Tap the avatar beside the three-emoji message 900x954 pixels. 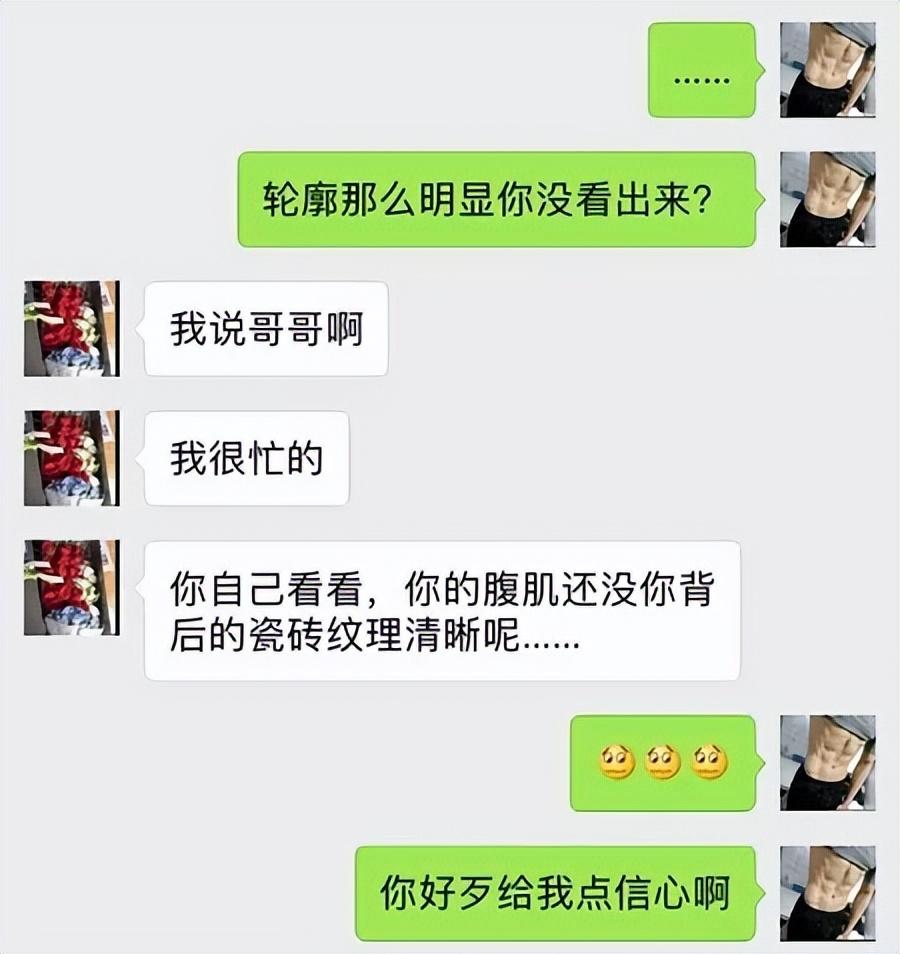pyautogui.click(x=827, y=762)
